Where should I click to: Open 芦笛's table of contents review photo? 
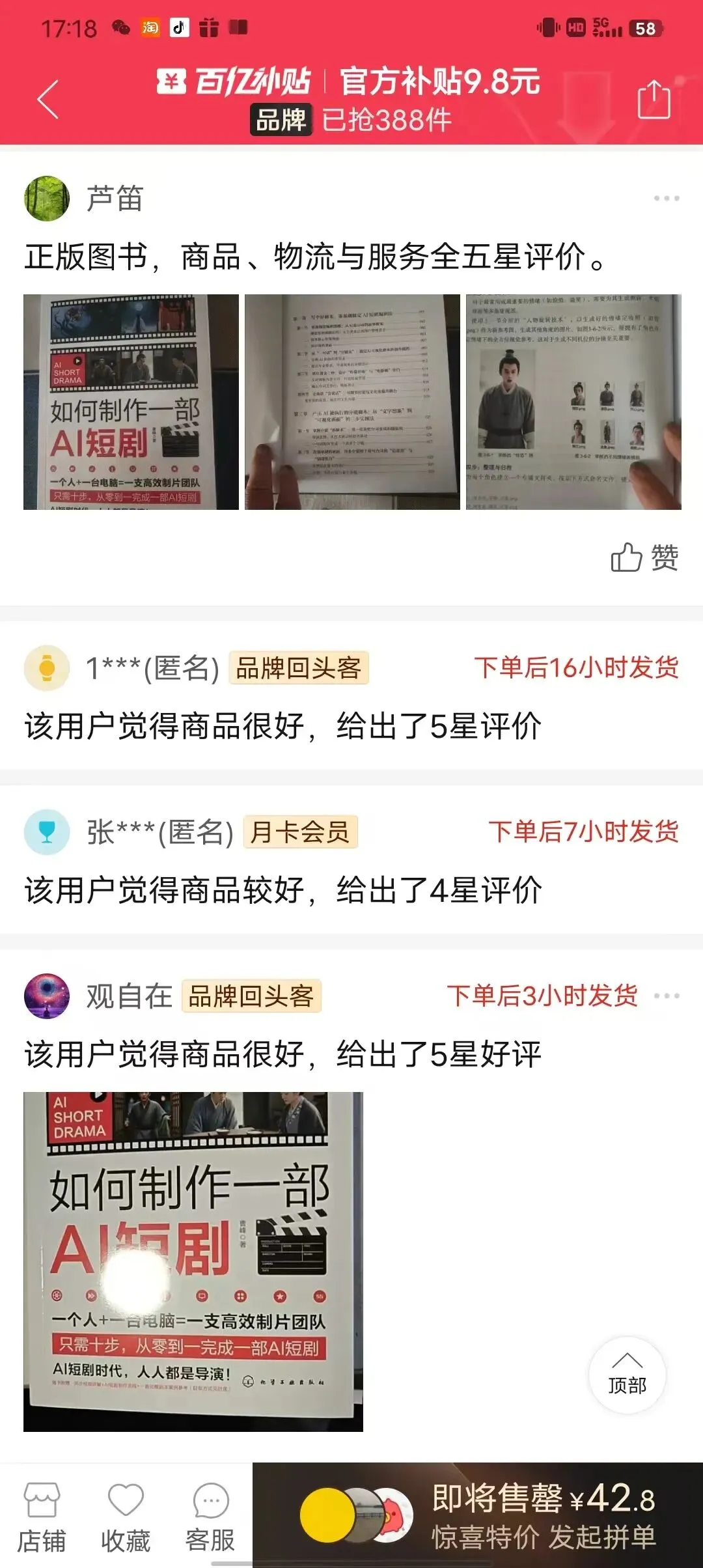[352, 402]
